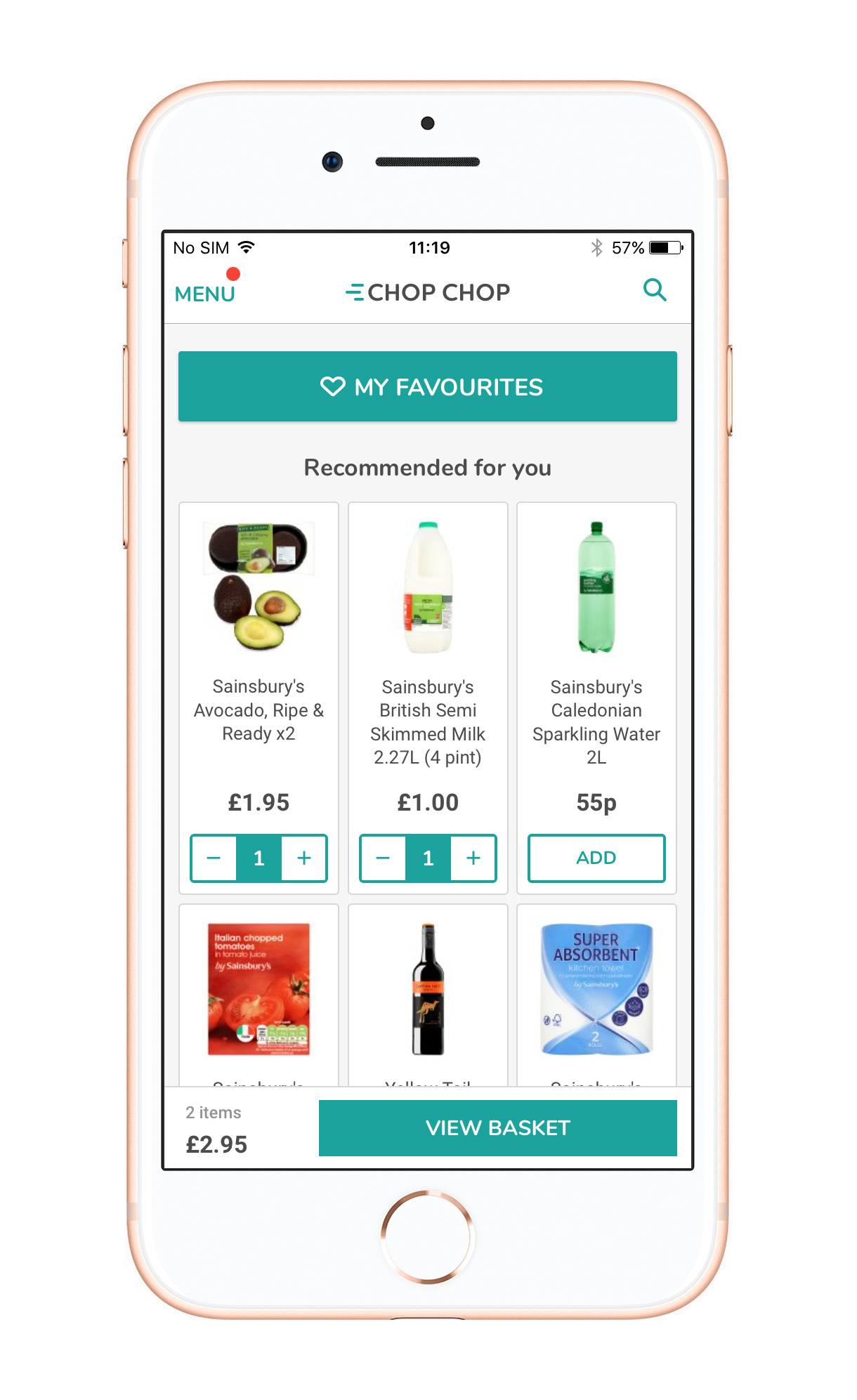Open the Italian chopped tomatoes card
The width and height of the screenshot is (857, 1400).
259,990
